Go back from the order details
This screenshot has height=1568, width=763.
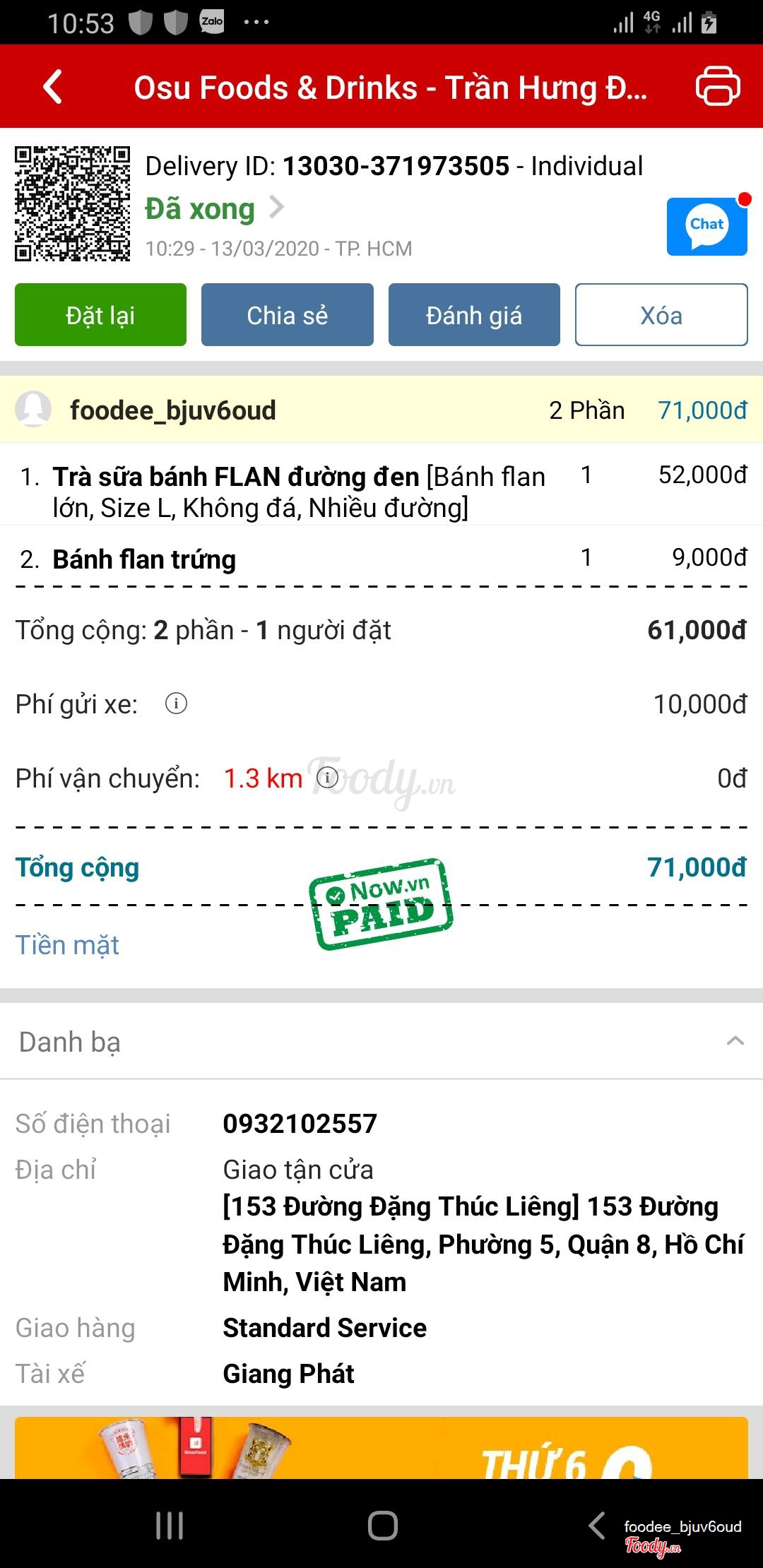53,87
